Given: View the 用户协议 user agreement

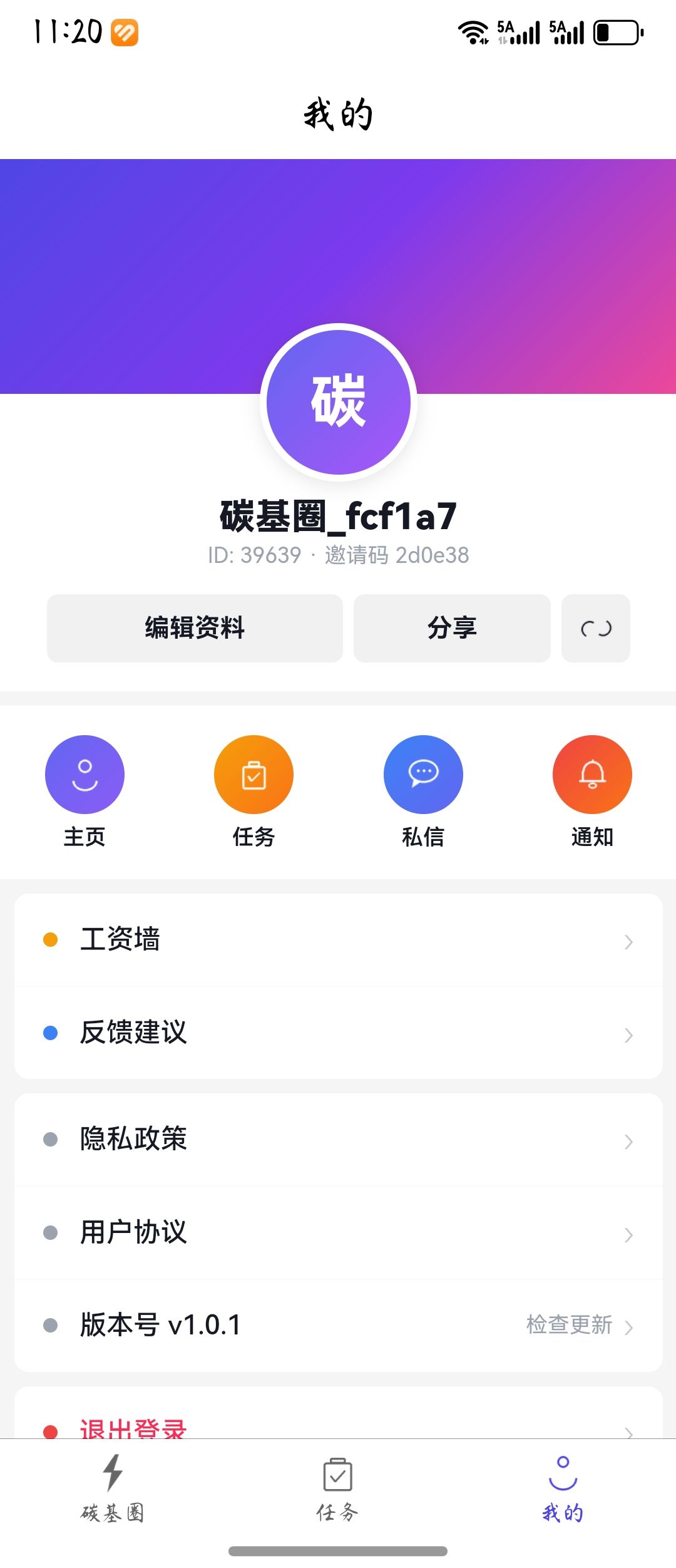Looking at the screenshot, I should click(x=338, y=1232).
